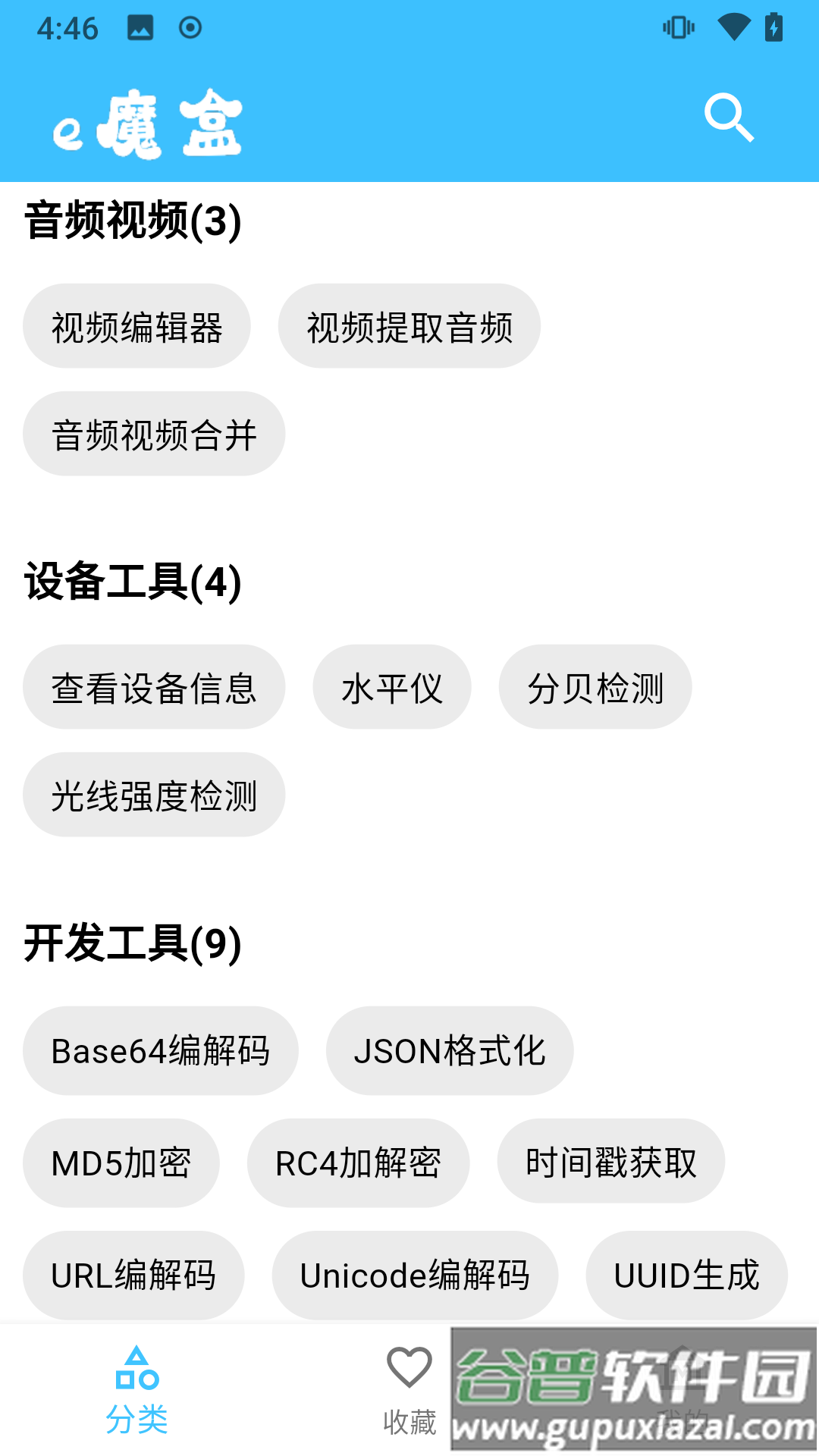Open Unicode编解码 tool
This screenshot has width=819, height=1456.
[415, 1276]
